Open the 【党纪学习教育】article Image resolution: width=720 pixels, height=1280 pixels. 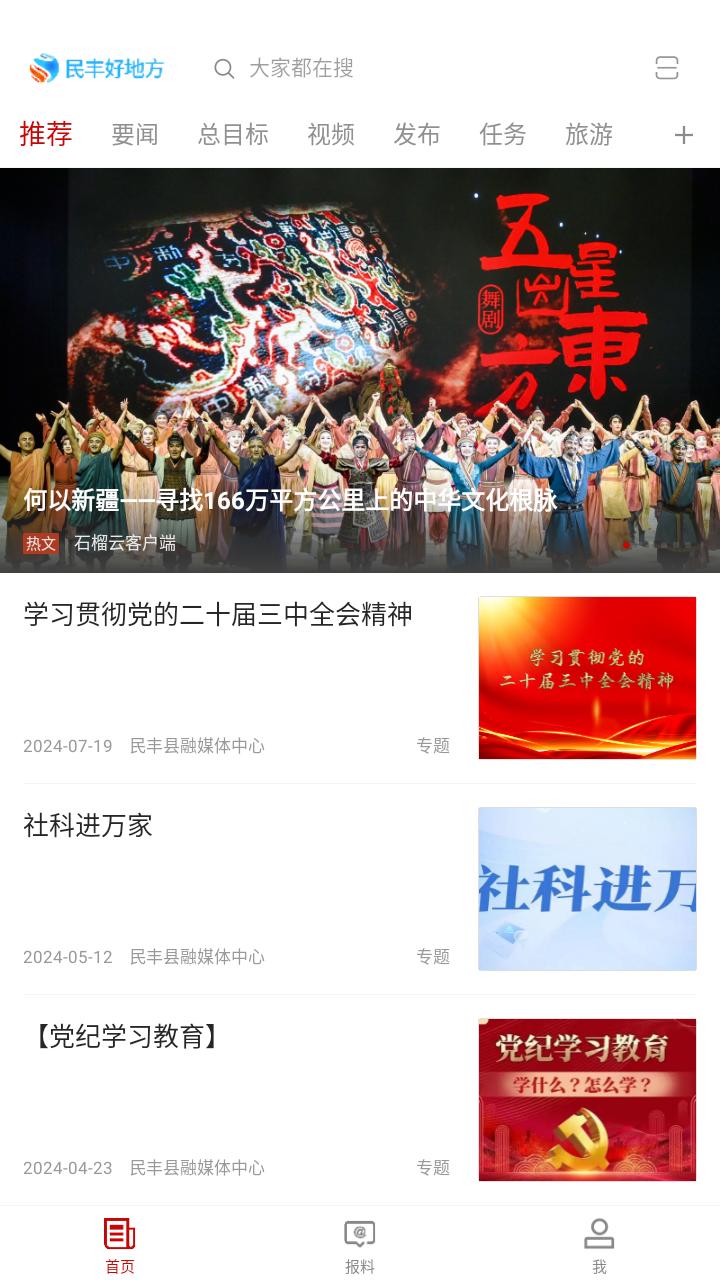coord(125,1038)
